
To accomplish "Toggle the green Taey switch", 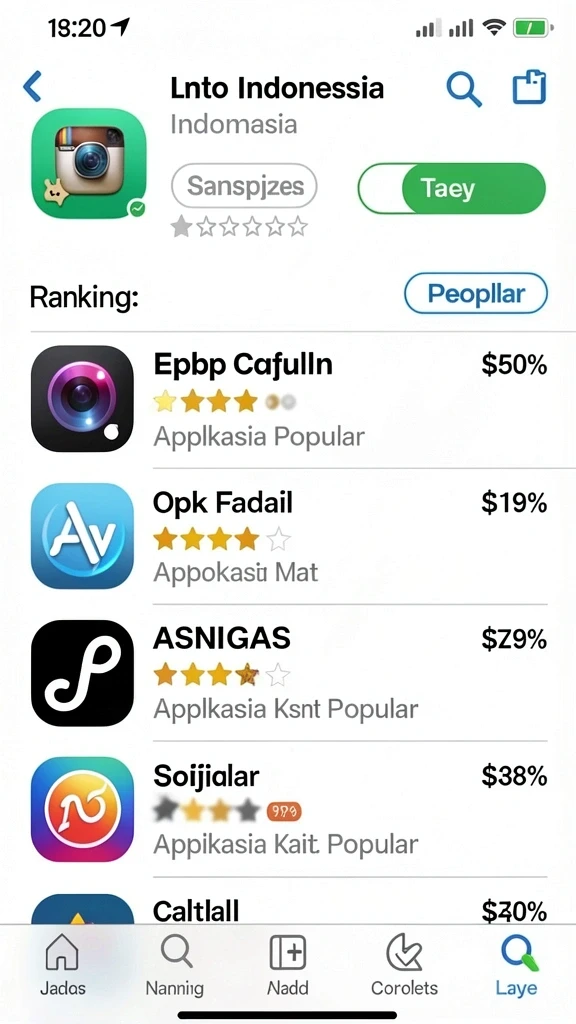I will 452,189.
